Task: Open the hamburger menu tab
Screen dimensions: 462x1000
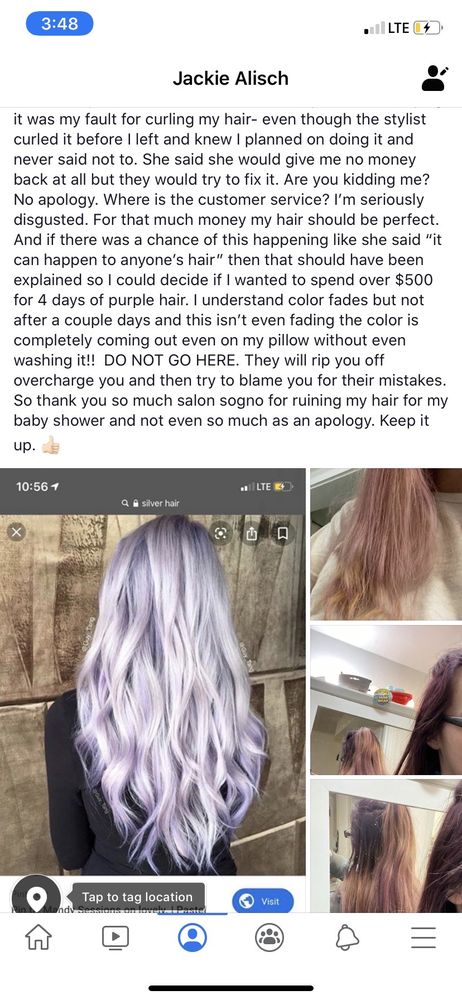Action: pos(423,937)
